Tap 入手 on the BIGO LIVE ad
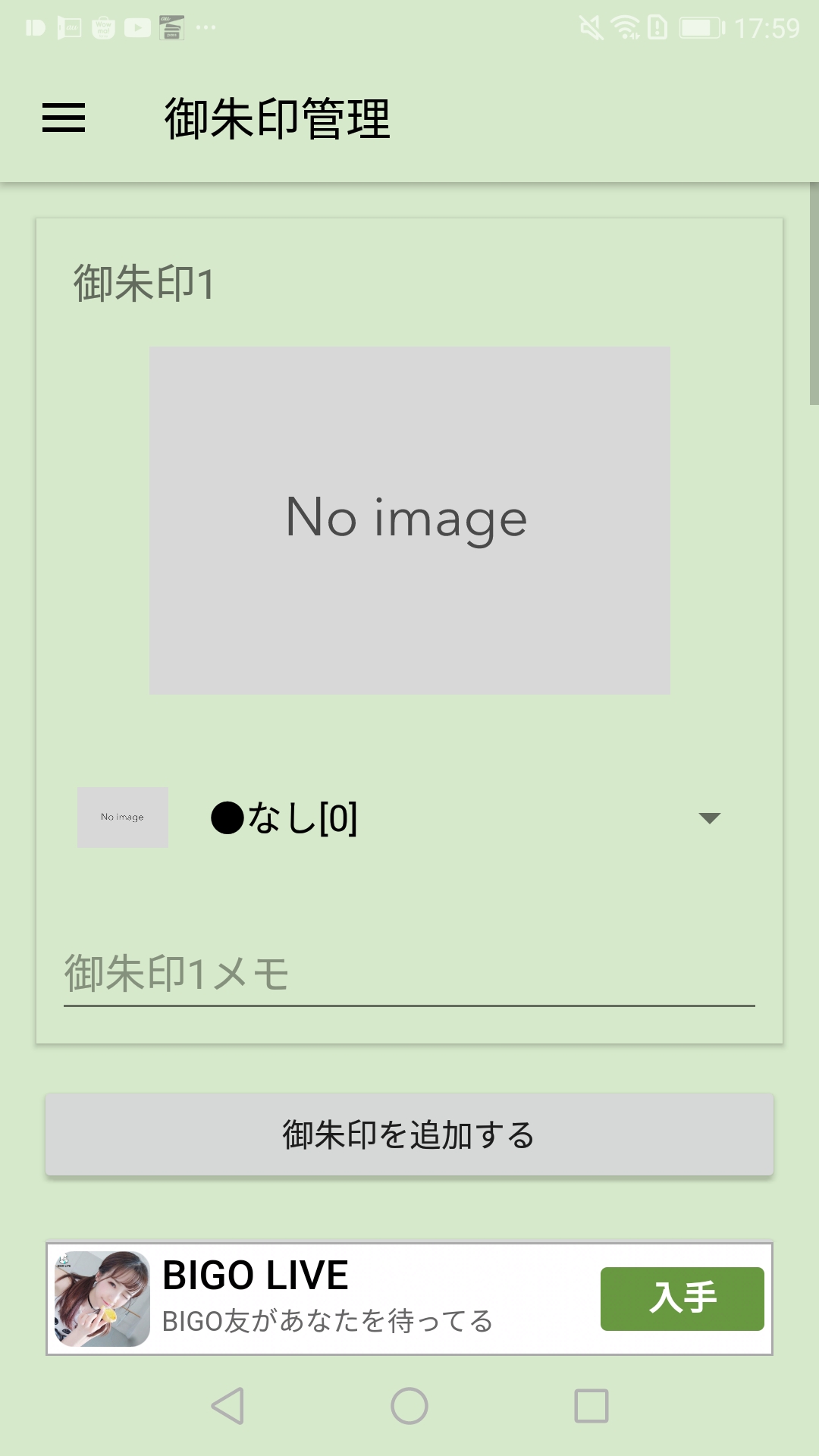Screen dimensions: 819x1456 point(682,1298)
